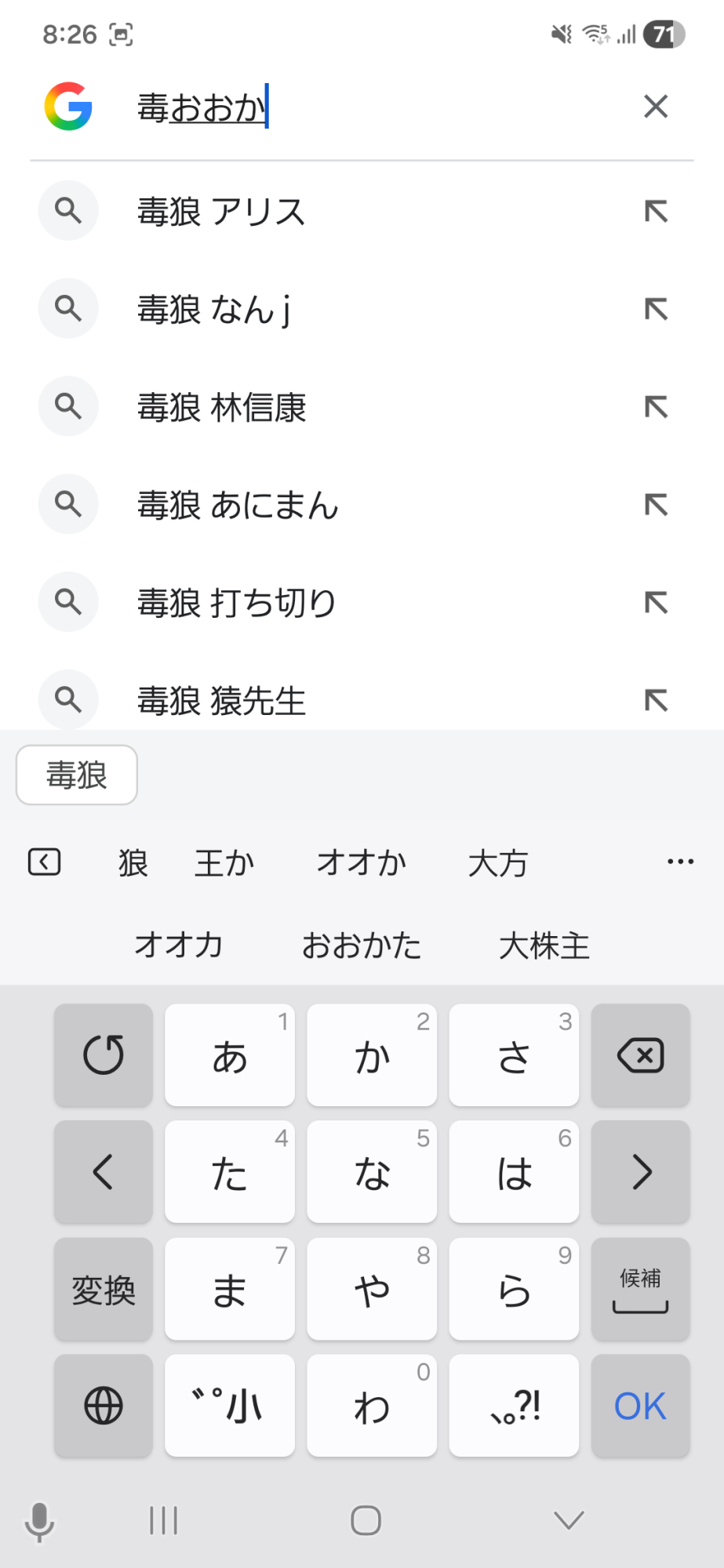Image resolution: width=724 pixels, height=1568 pixels.
Task: Insert 毒狼 猿先生 into search via its arrow
Action: (656, 700)
